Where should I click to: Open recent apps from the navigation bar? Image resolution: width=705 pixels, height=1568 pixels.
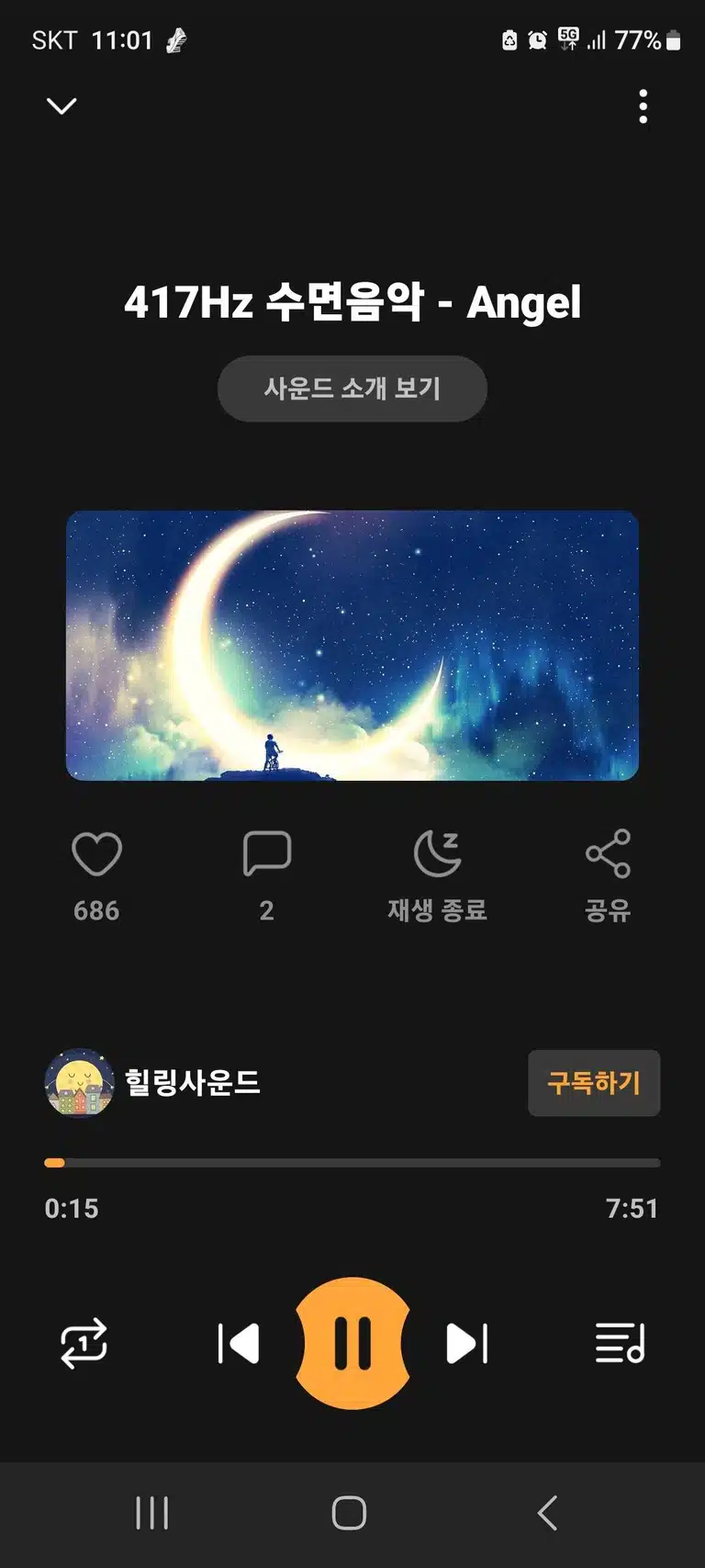click(x=152, y=1513)
